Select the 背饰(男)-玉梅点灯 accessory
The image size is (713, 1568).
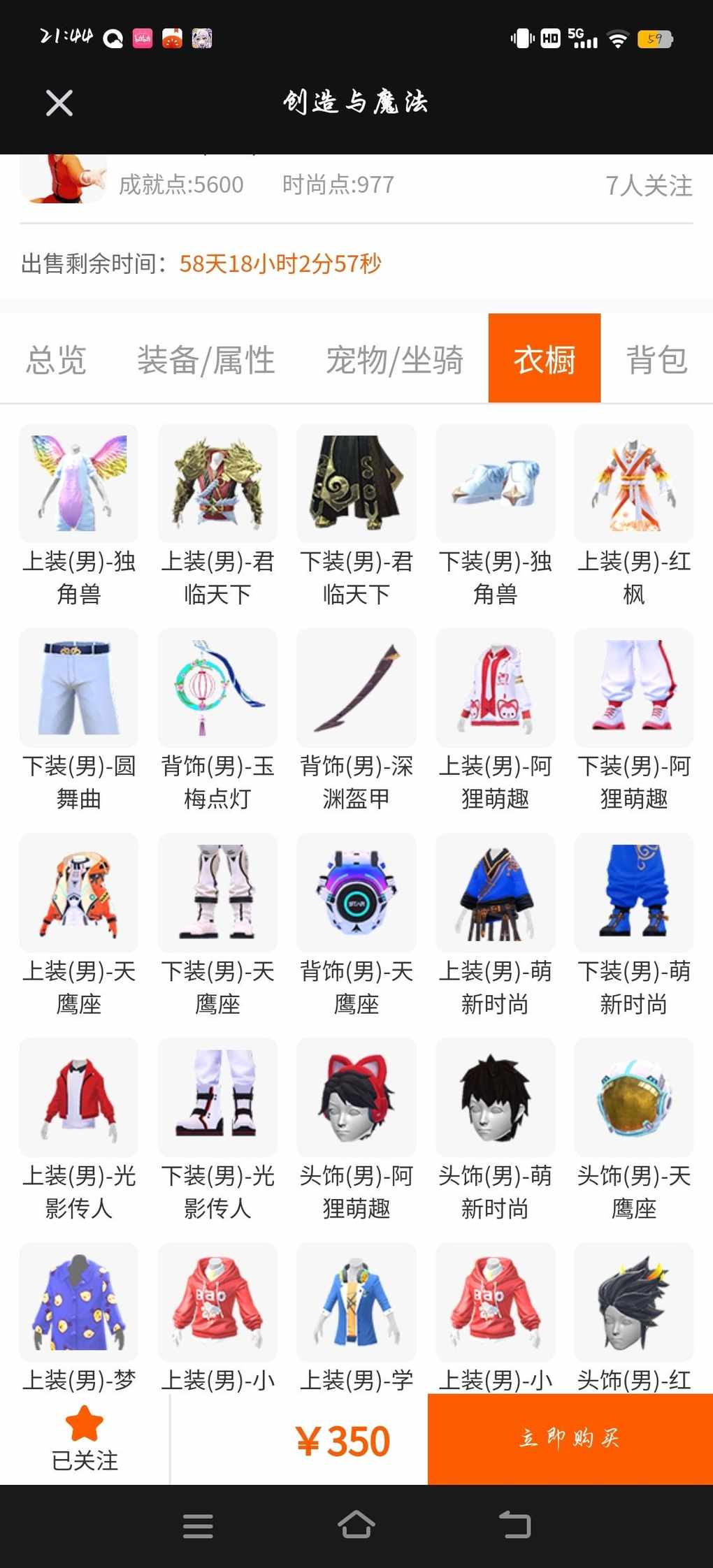coord(217,688)
